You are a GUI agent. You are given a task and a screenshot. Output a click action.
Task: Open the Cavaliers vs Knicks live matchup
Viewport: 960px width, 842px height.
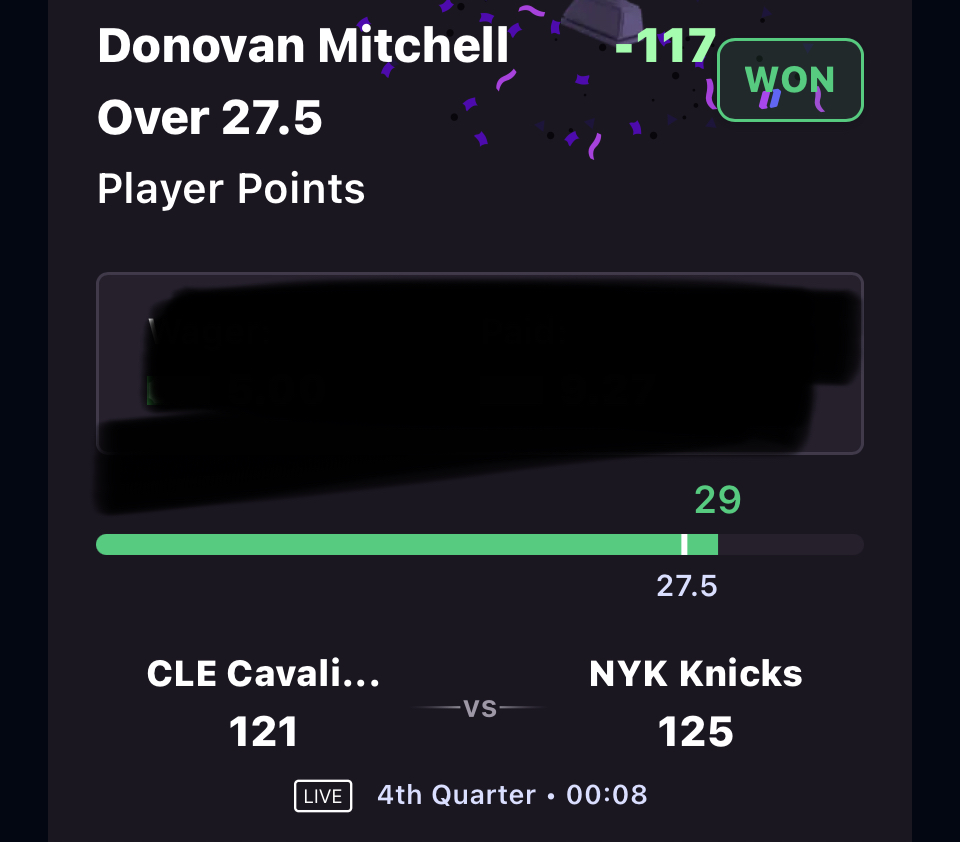click(479, 708)
